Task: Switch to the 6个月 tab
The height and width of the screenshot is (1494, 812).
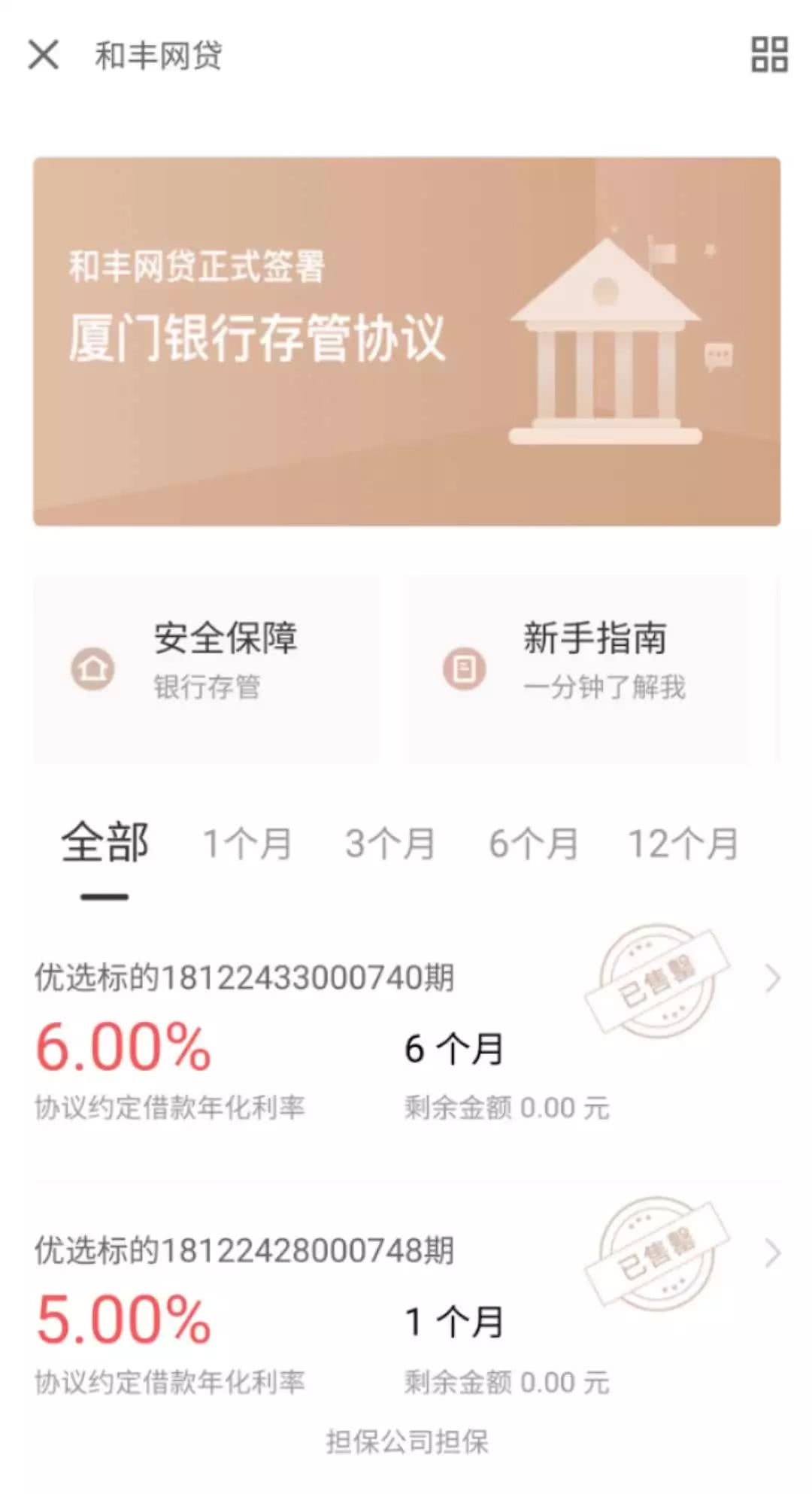Action: tap(534, 844)
